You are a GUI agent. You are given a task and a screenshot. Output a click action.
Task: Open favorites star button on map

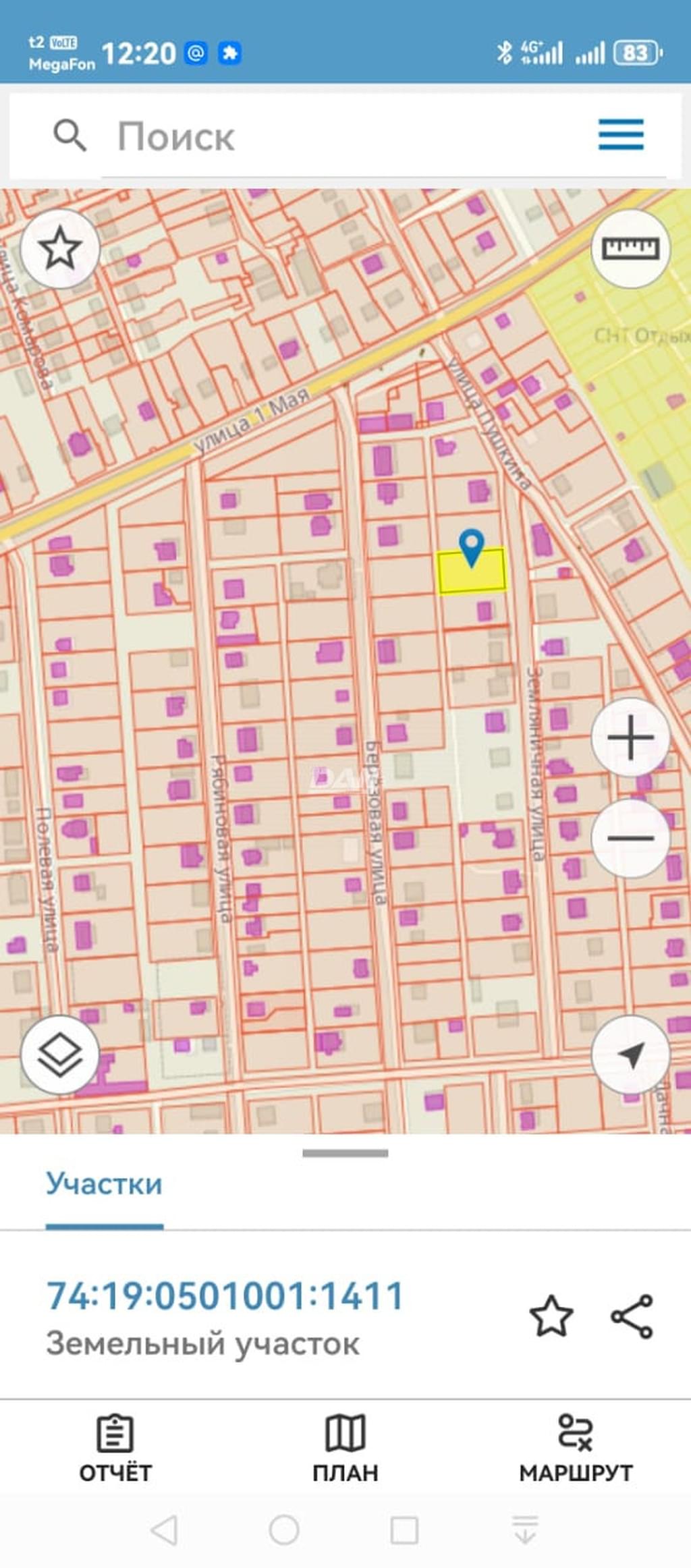(60, 249)
